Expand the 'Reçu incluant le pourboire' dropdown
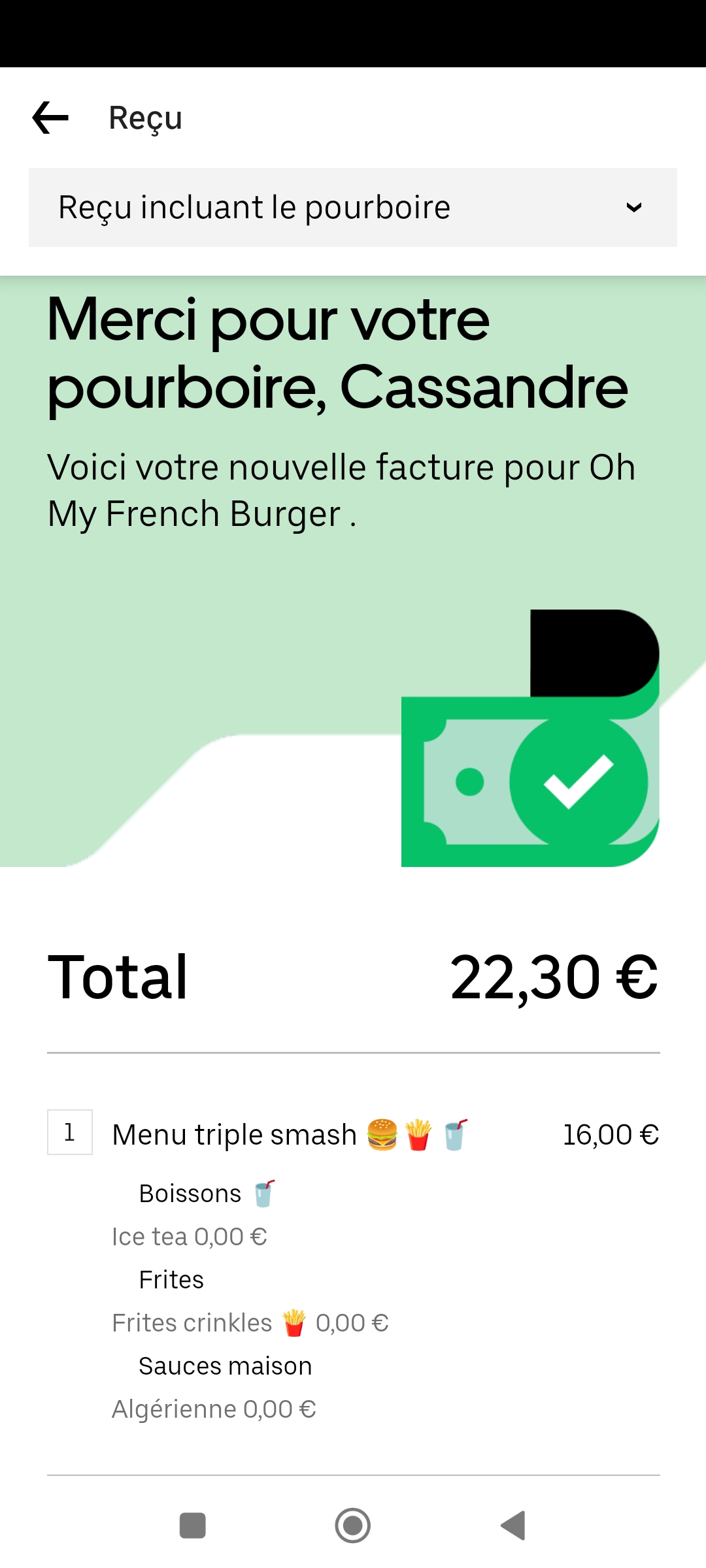 (352, 208)
